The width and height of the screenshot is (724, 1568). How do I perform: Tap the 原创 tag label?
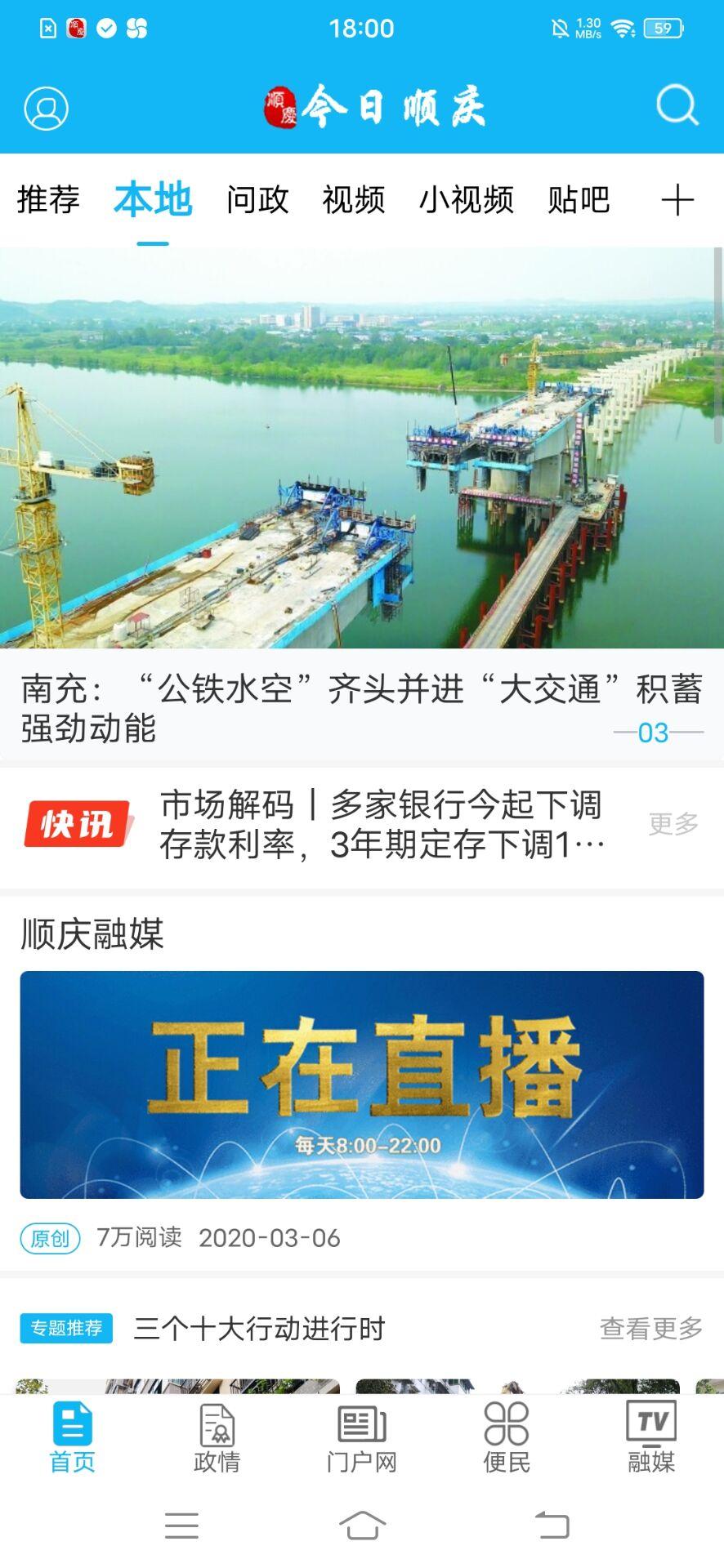[50, 1239]
